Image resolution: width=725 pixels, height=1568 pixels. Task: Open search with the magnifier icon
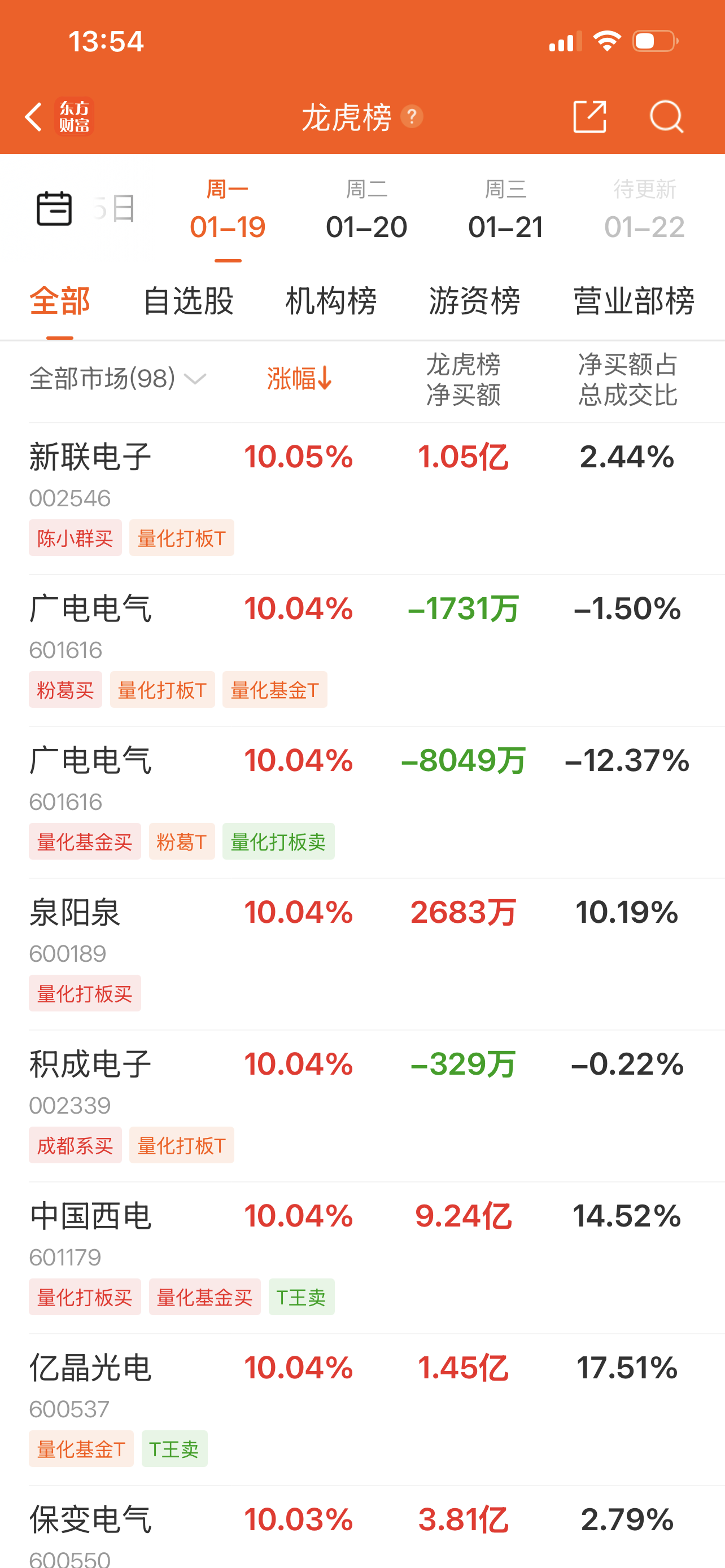pos(666,116)
